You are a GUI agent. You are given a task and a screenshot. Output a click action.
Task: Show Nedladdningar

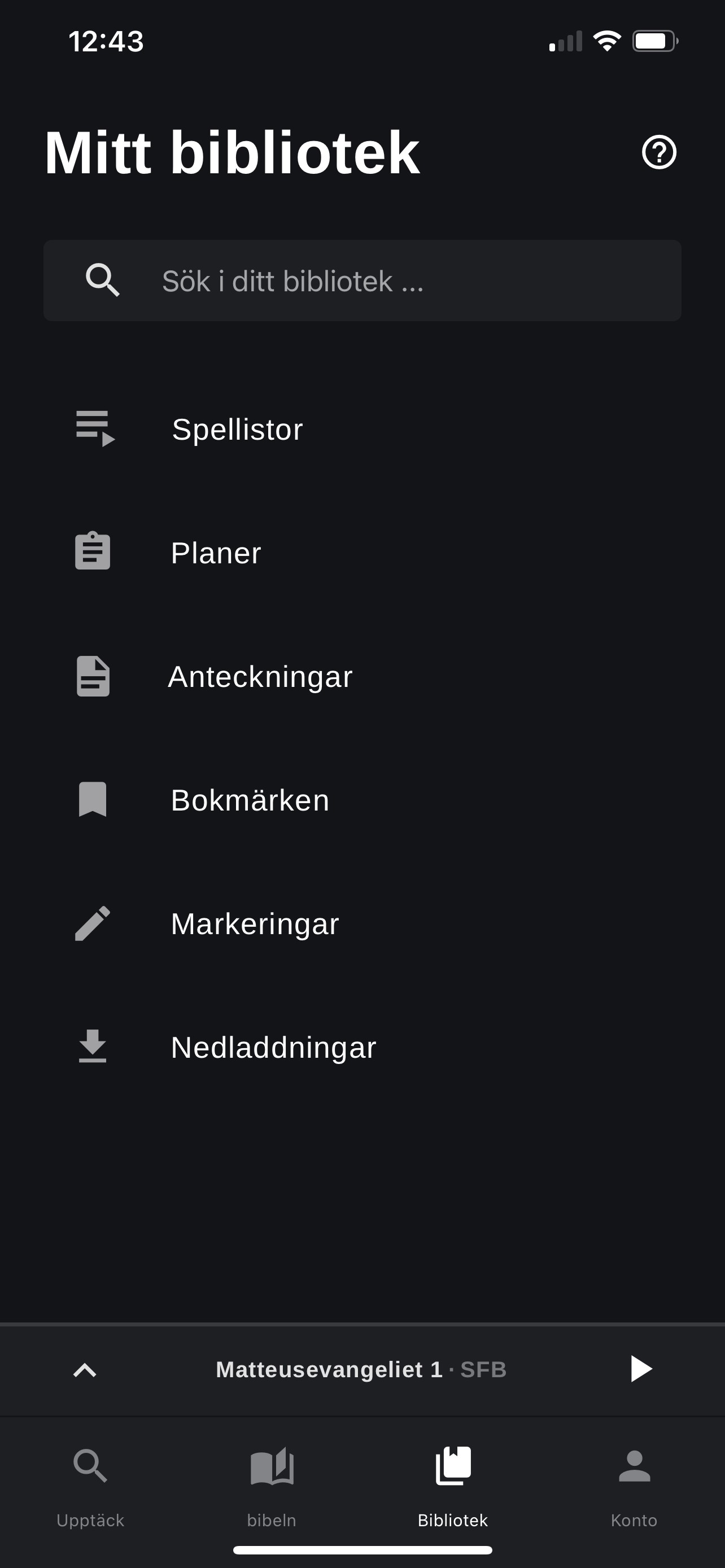[273, 1047]
